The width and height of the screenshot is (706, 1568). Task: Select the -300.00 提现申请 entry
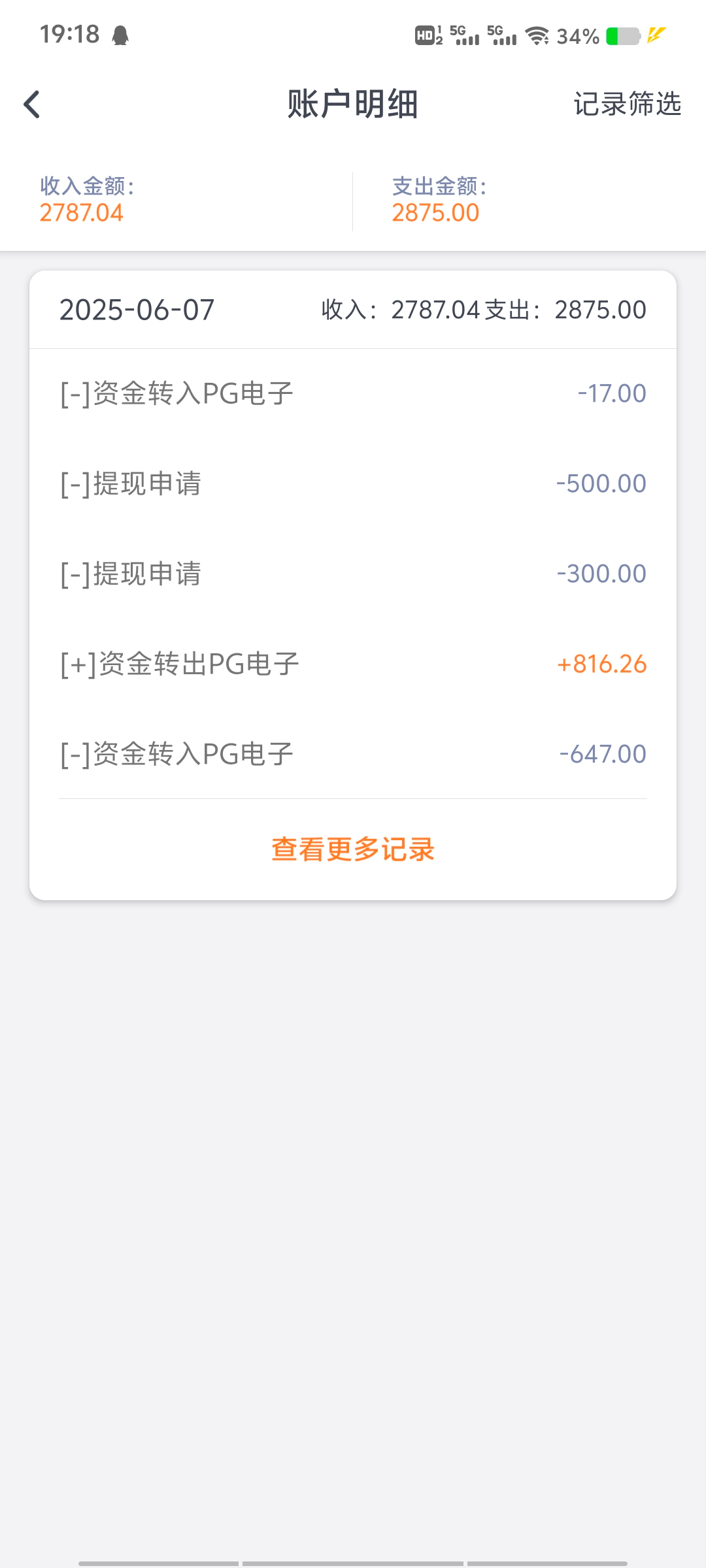pyautogui.click(x=352, y=573)
